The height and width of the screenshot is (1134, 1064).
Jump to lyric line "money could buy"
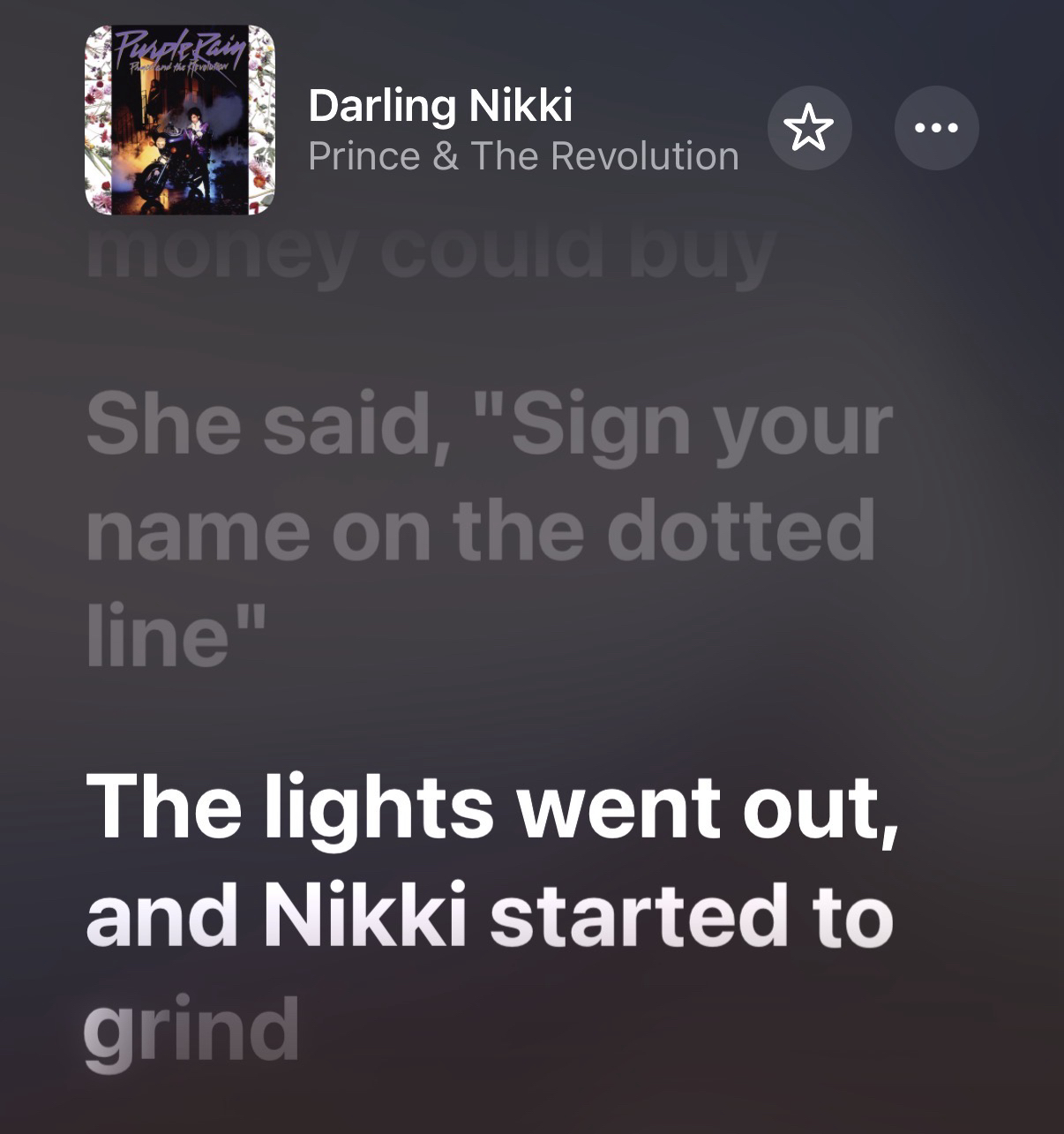431,252
